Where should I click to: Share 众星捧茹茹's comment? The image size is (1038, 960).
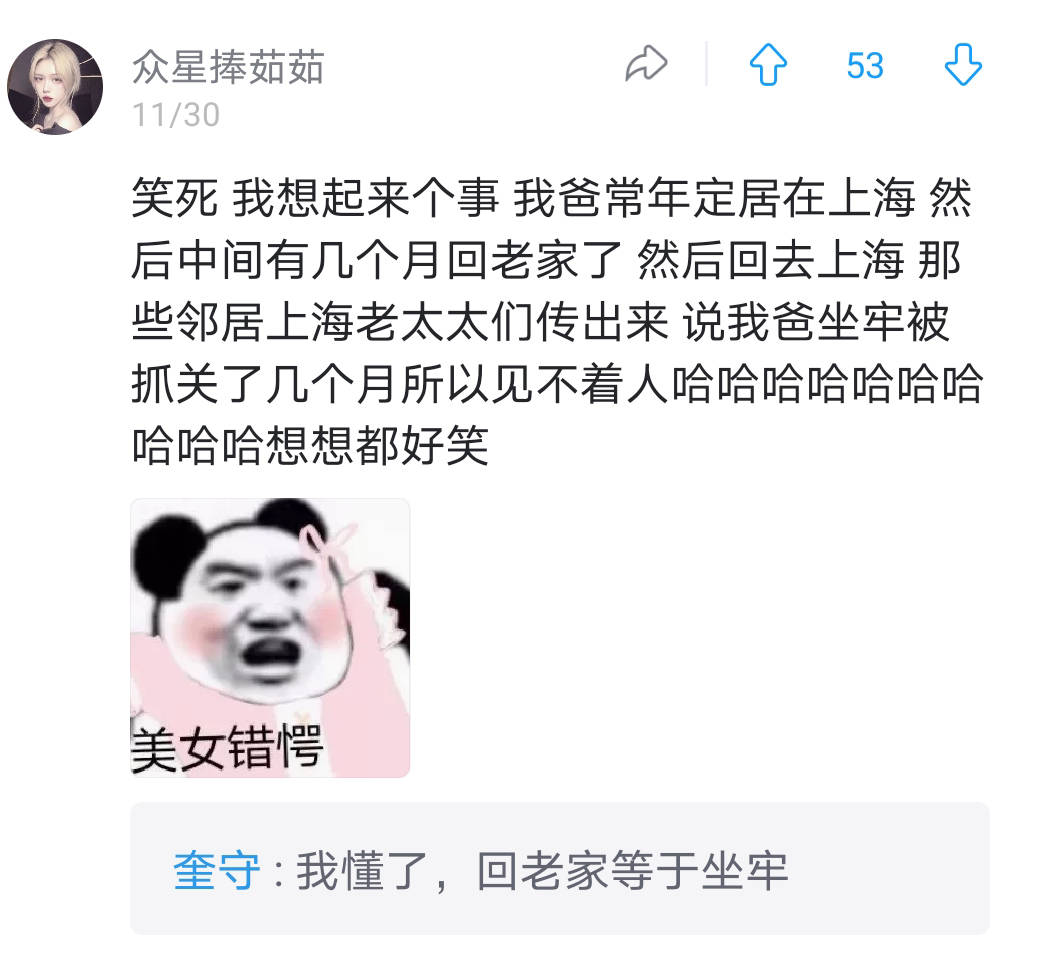click(x=646, y=66)
